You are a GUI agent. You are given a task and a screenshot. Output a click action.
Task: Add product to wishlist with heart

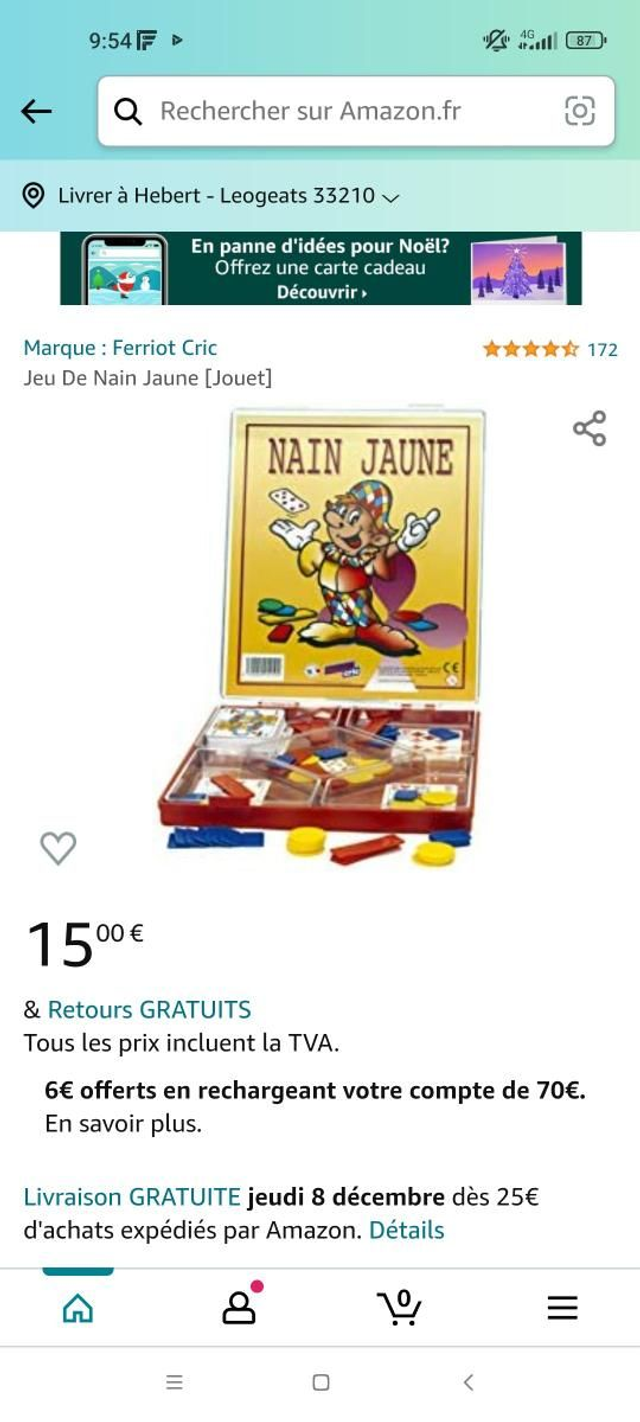[58, 848]
